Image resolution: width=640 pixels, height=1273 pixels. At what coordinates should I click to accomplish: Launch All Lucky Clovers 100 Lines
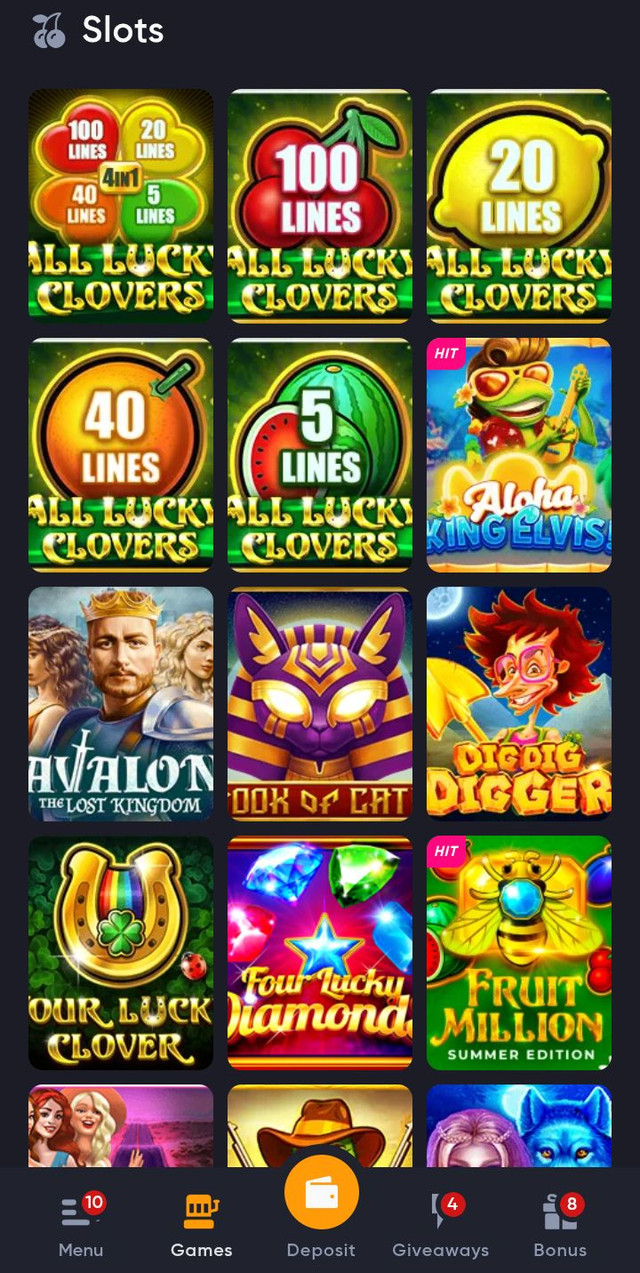(x=319, y=205)
